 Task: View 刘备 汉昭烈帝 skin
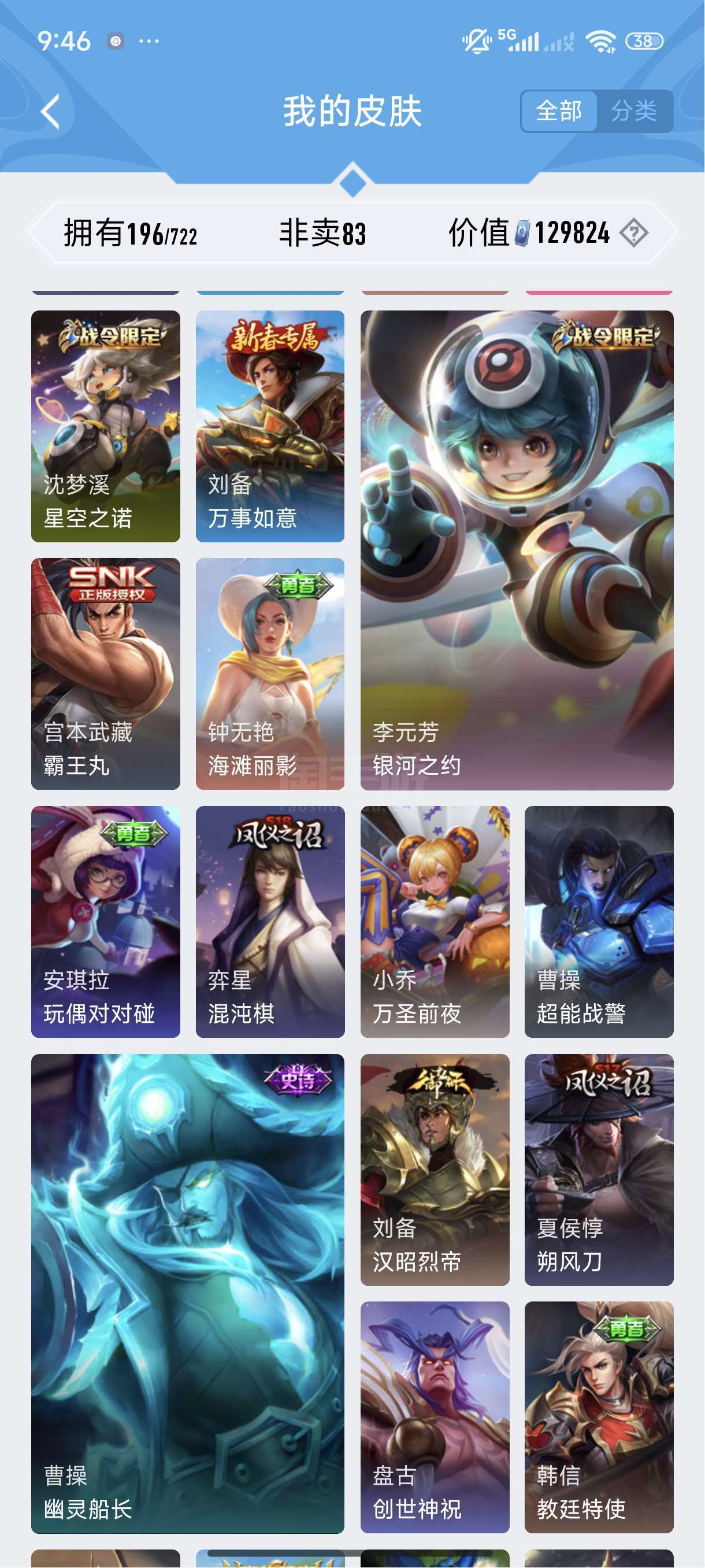(435, 1169)
